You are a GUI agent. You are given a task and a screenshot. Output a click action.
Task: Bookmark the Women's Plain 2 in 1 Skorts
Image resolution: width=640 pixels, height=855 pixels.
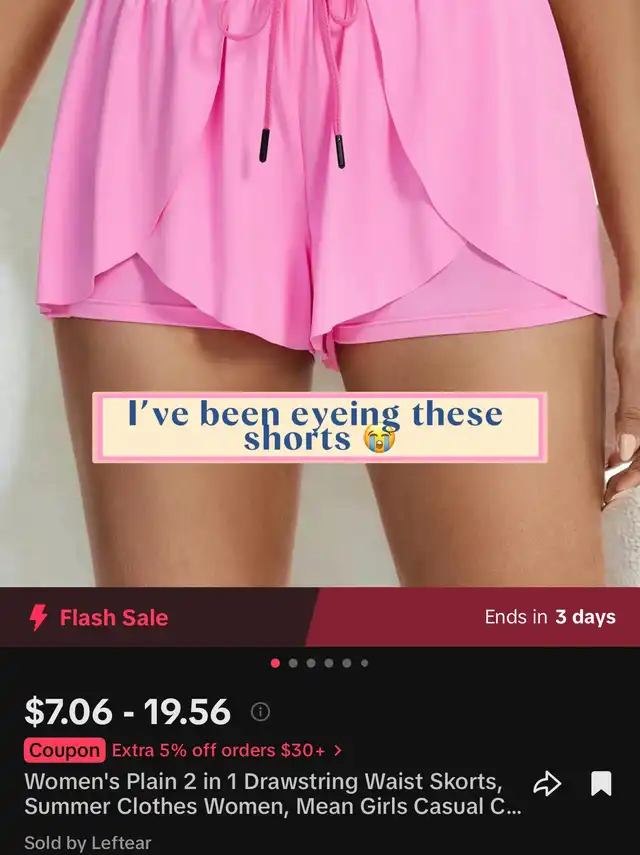[x=601, y=784]
